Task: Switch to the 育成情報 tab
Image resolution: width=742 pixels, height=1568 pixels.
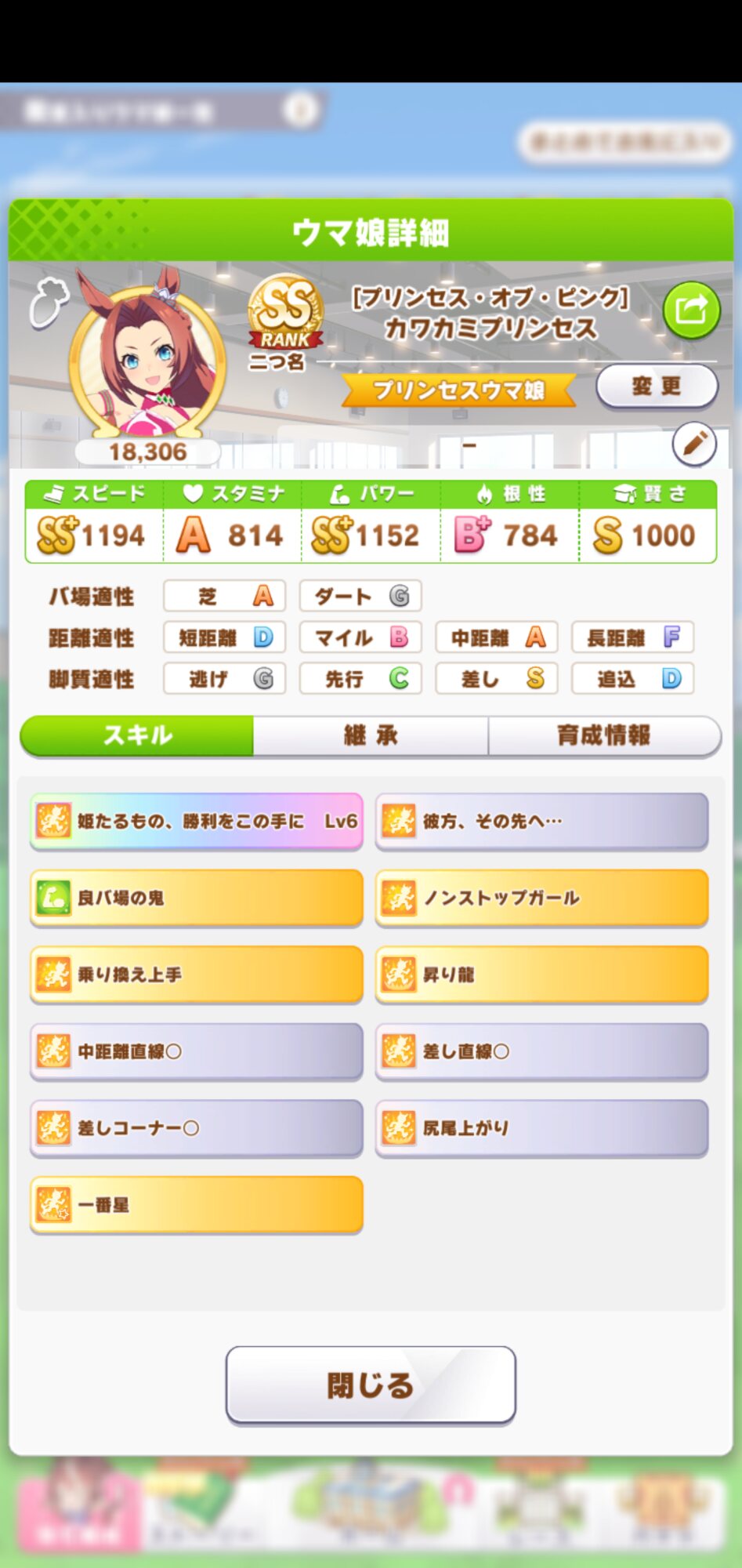Action: point(603,735)
